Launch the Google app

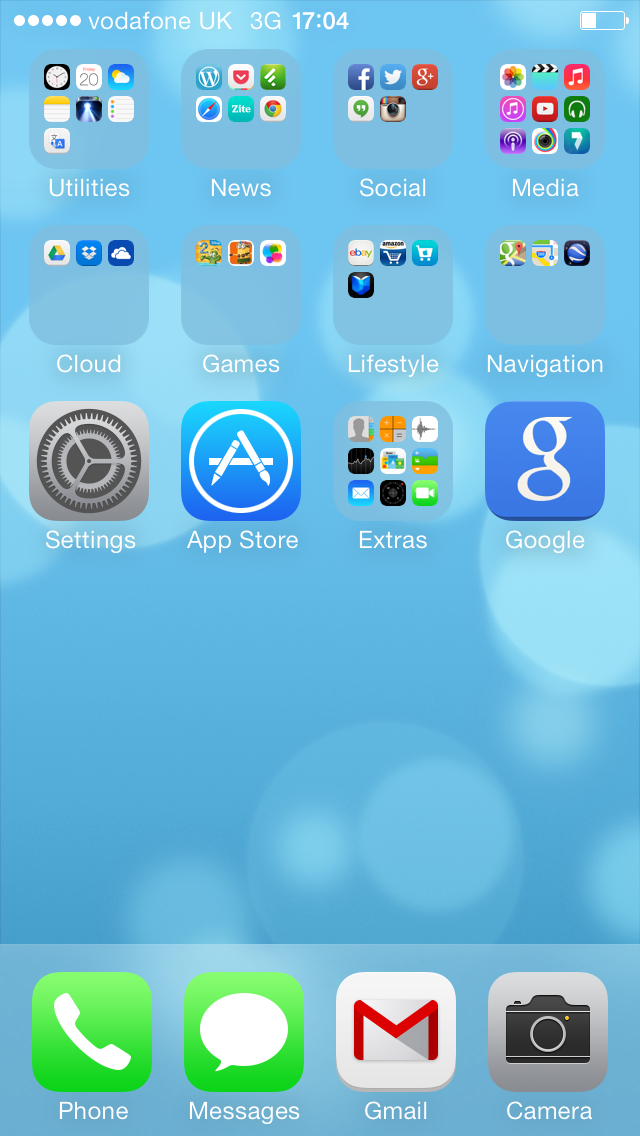[x=545, y=461]
